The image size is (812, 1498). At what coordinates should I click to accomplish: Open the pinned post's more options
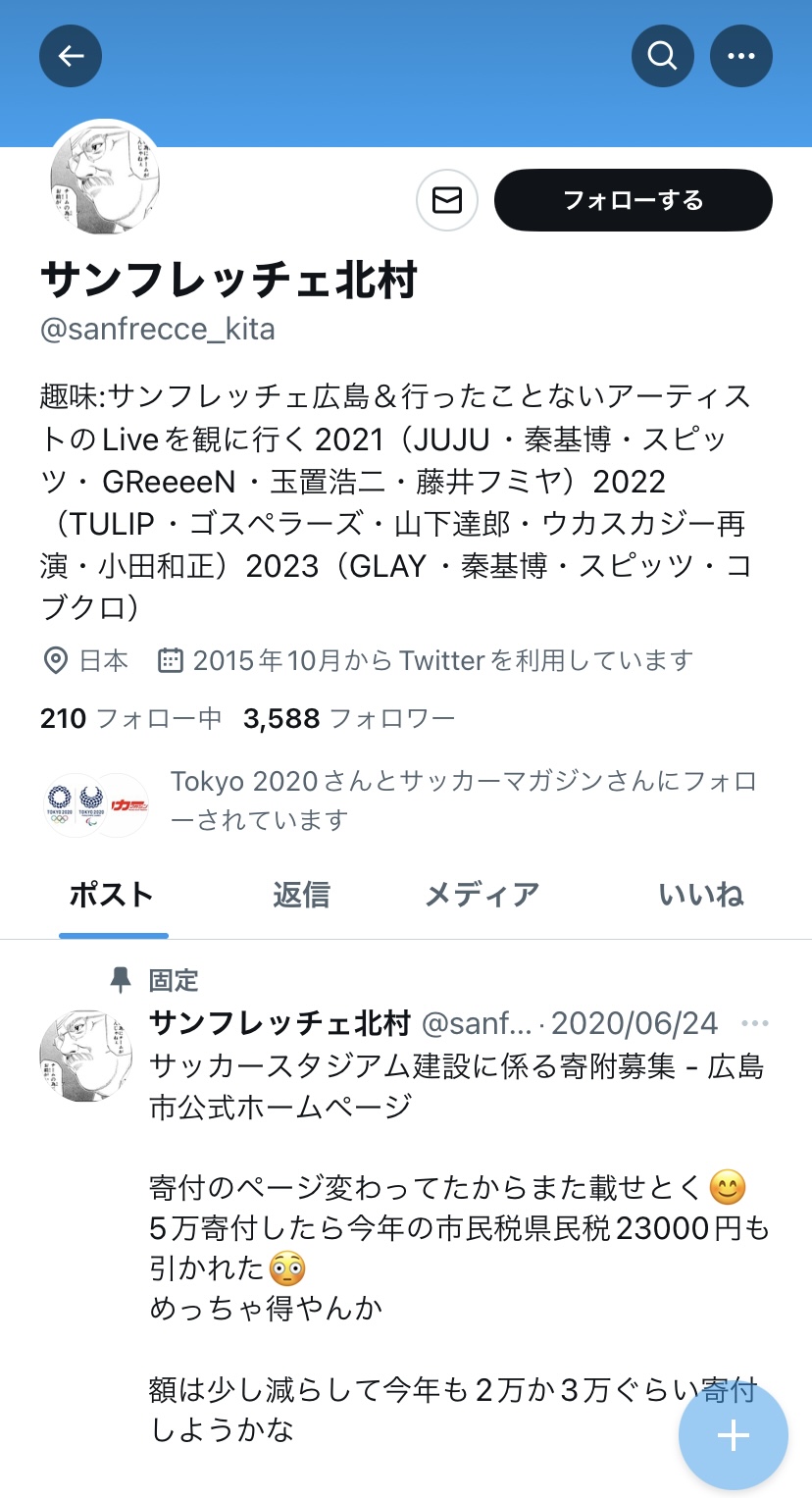pos(755,1024)
